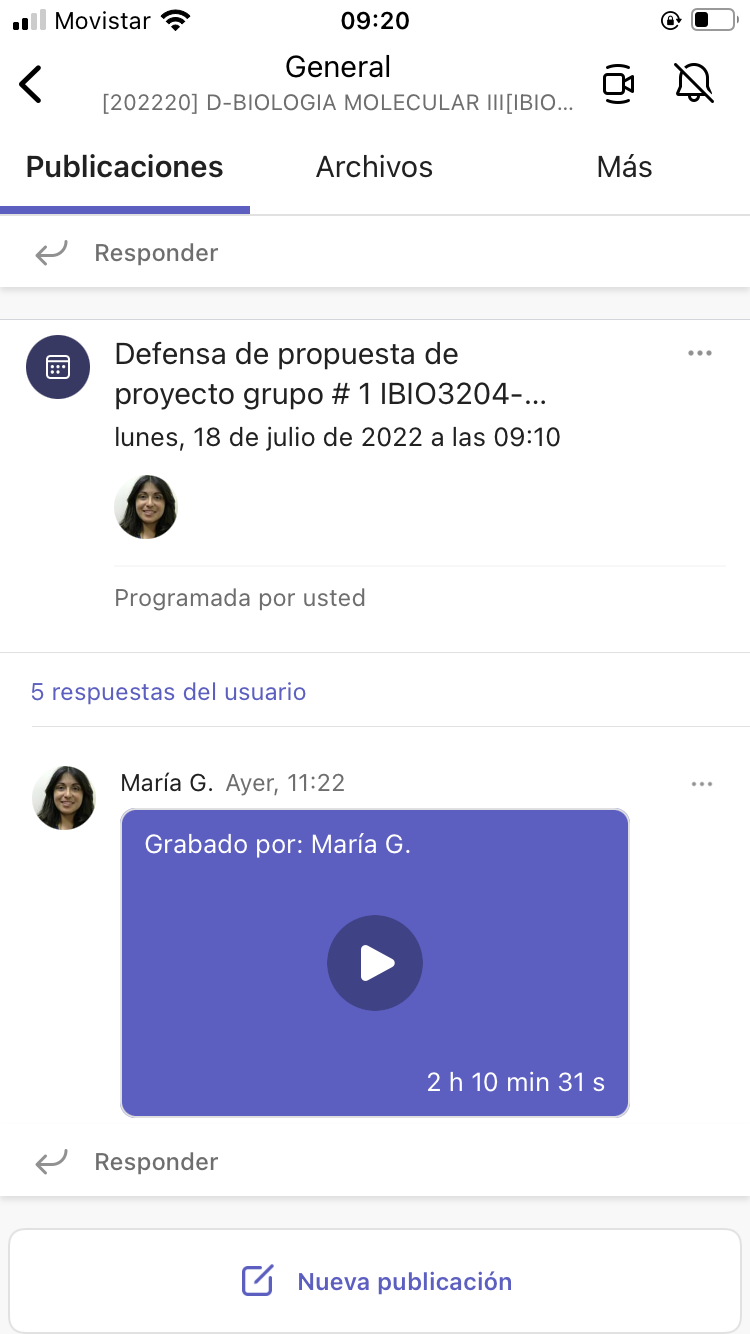
Task: Open more options for the meeting post
Action: click(700, 353)
